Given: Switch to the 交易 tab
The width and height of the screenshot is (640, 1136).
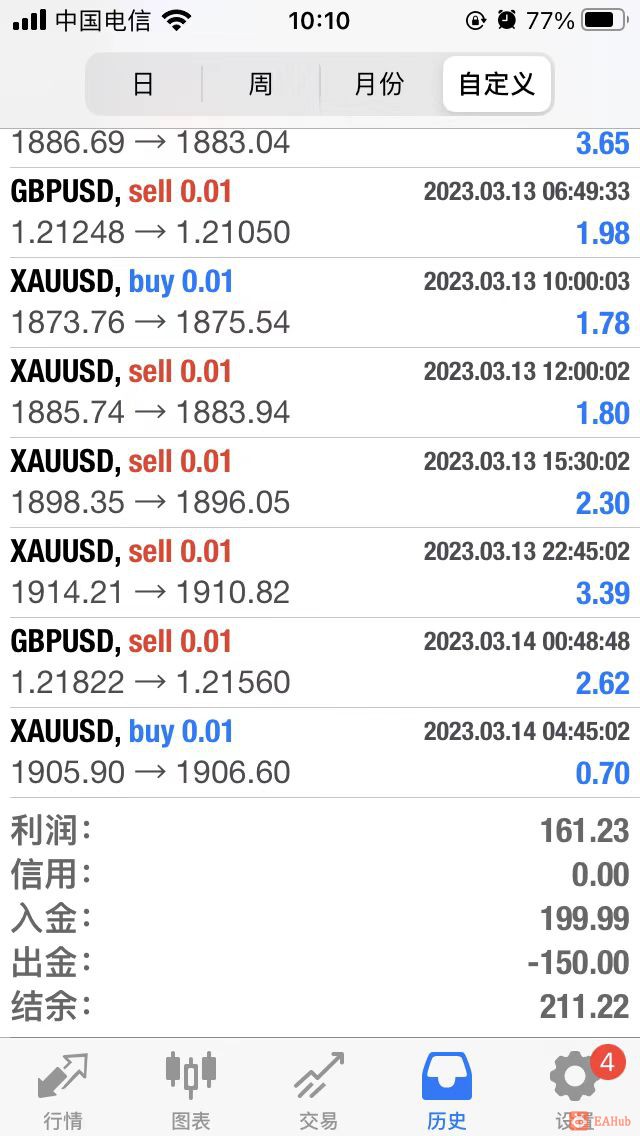Looking at the screenshot, I should 318,1090.
